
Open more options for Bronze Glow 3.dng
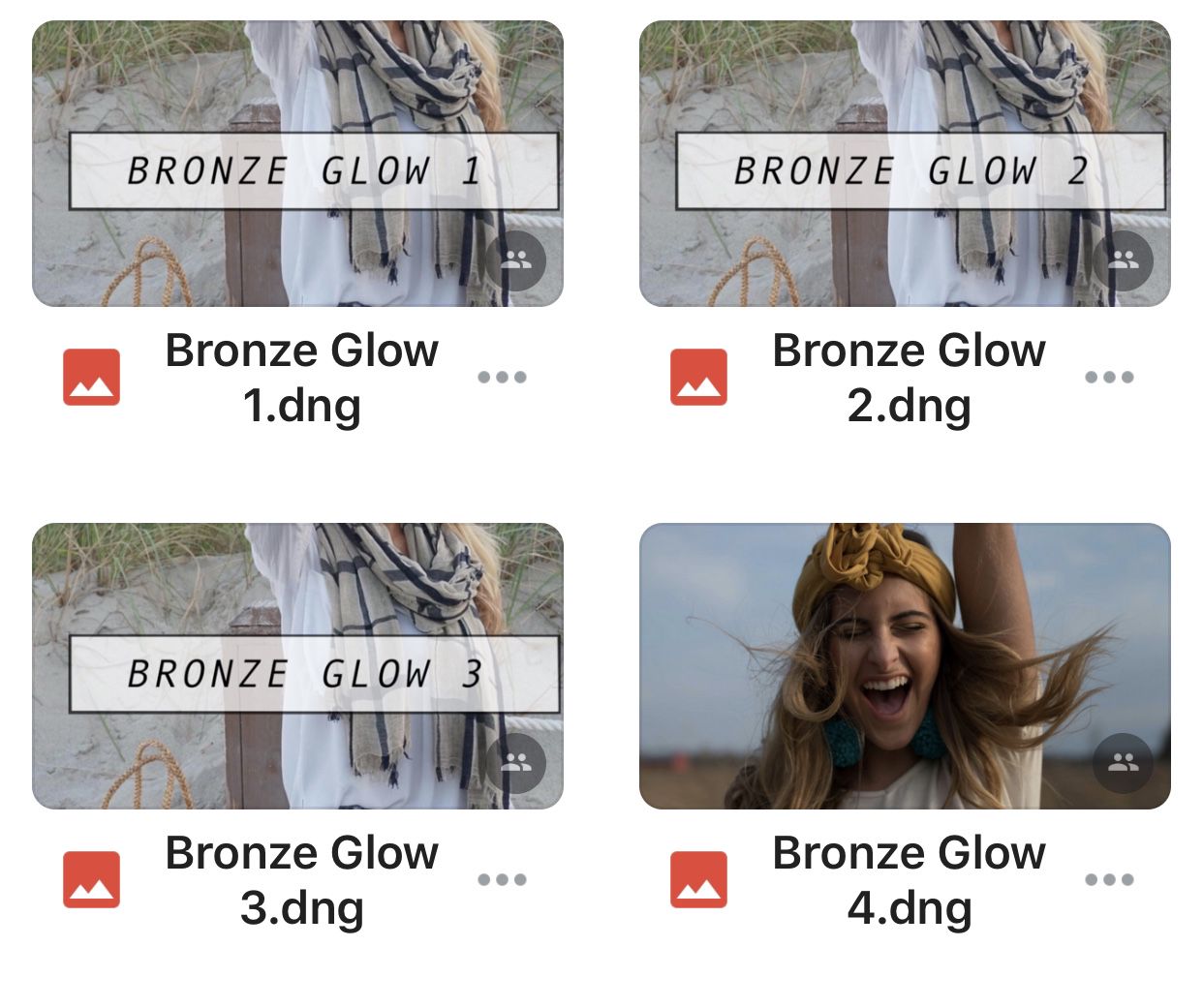502,879
